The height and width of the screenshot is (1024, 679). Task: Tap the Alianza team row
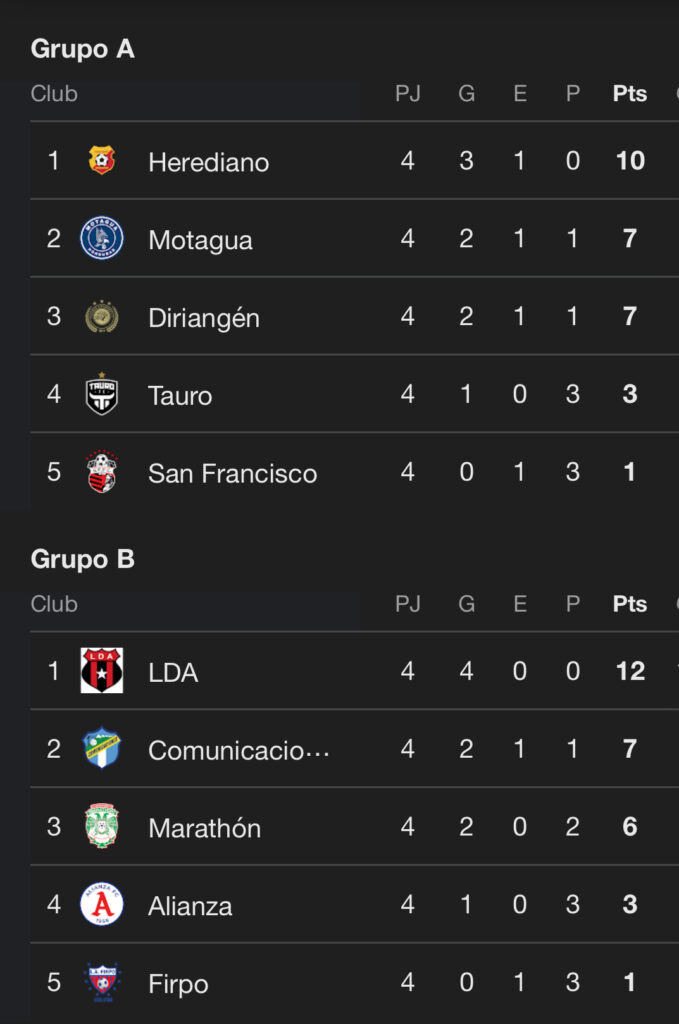[190, 906]
